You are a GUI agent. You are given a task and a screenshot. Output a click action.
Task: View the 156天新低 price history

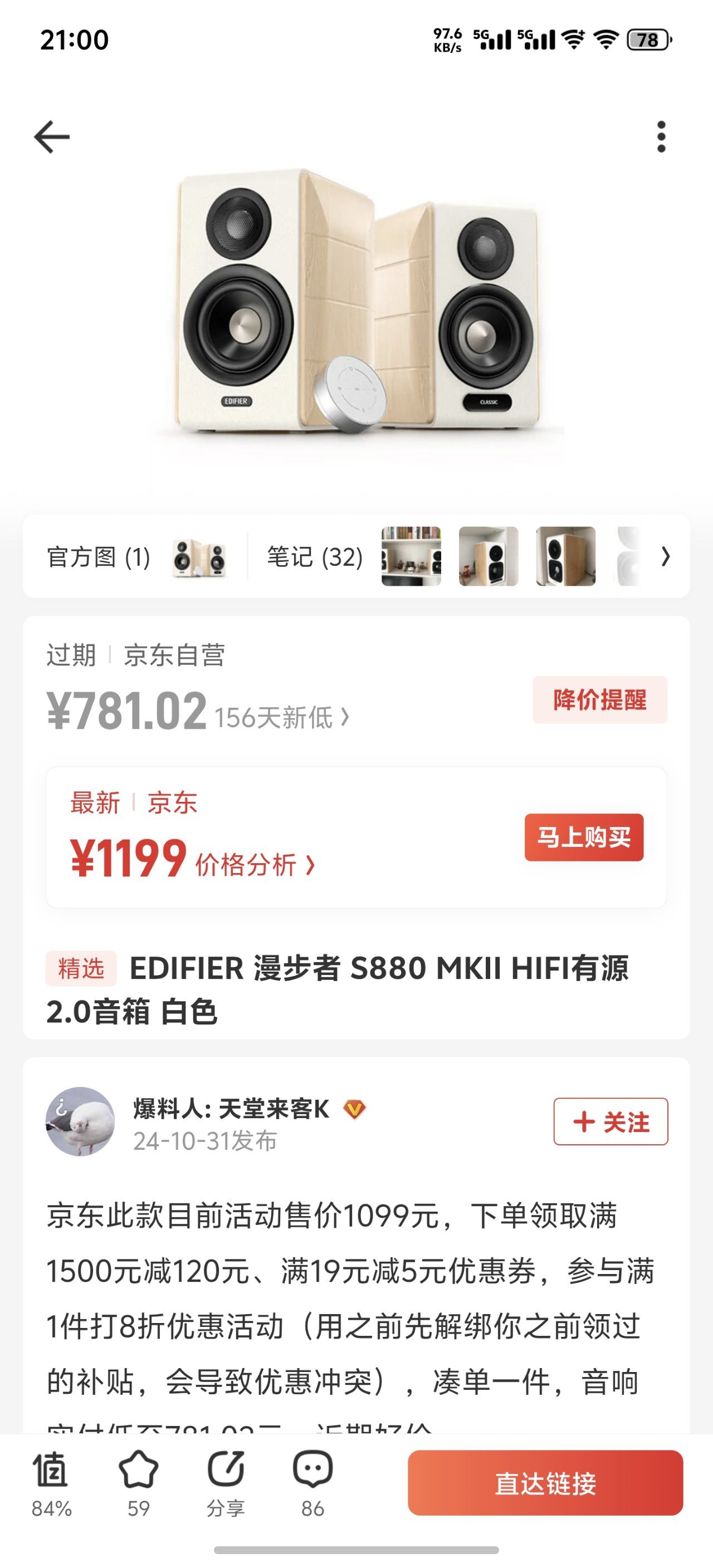tap(281, 718)
